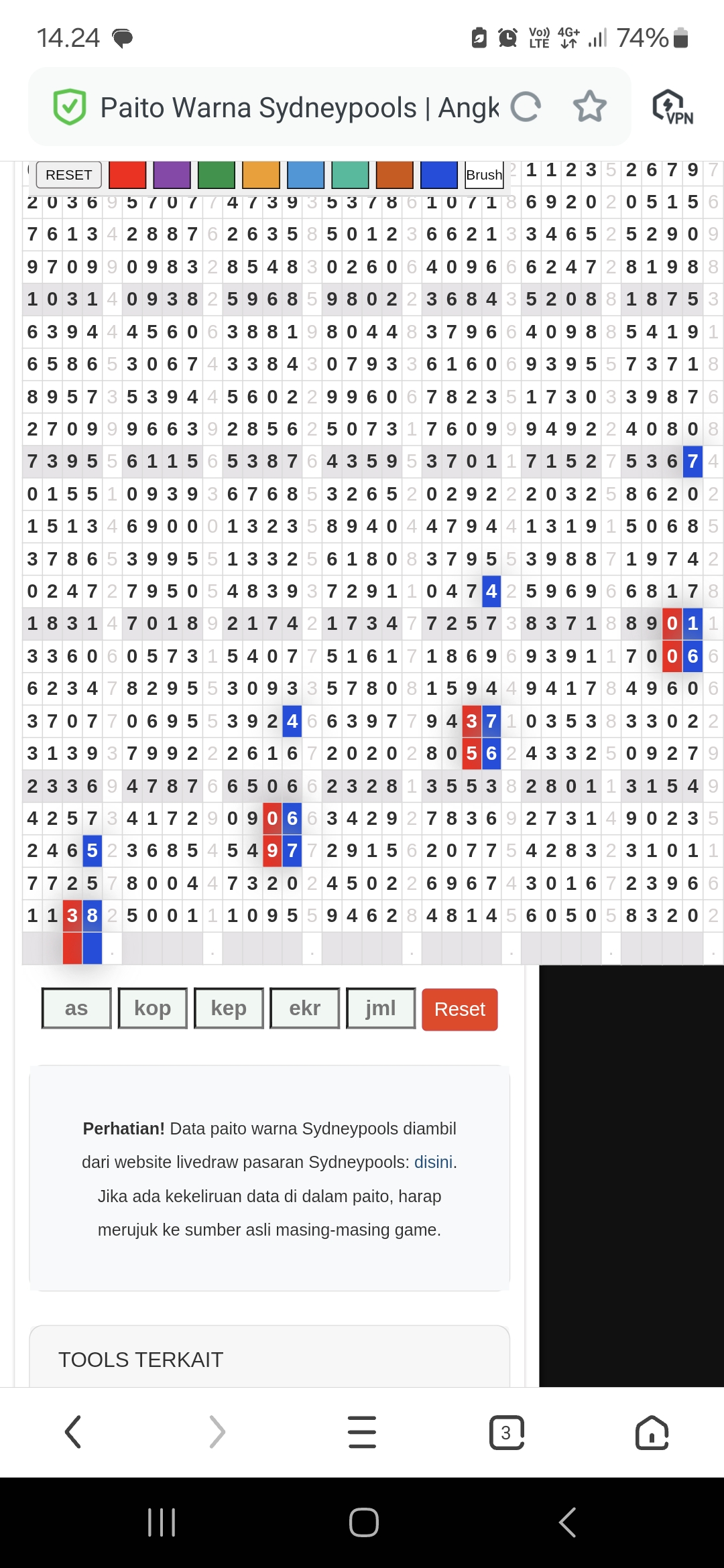The height and width of the screenshot is (1568, 724).
Task: Choose the teal color swatch
Action: click(x=350, y=175)
